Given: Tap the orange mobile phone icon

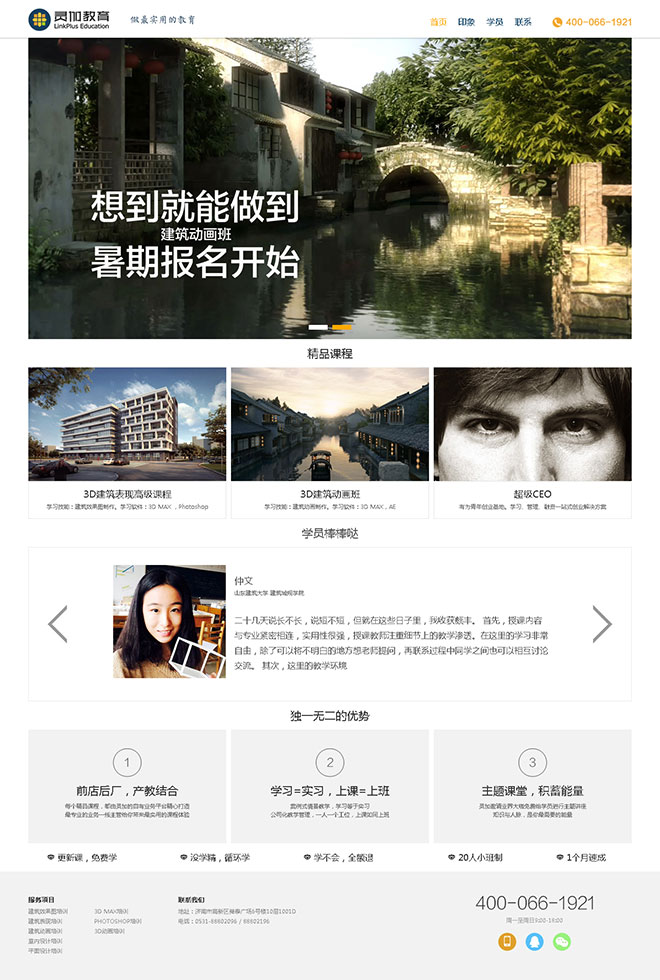Looking at the screenshot, I should pyautogui.click(x=507, y=941).
